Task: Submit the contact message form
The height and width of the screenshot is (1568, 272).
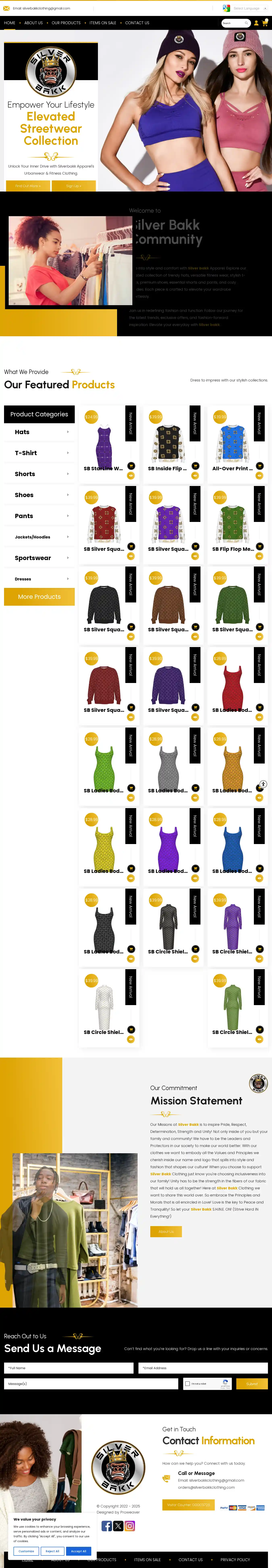Action: (x=252, y=1384)
